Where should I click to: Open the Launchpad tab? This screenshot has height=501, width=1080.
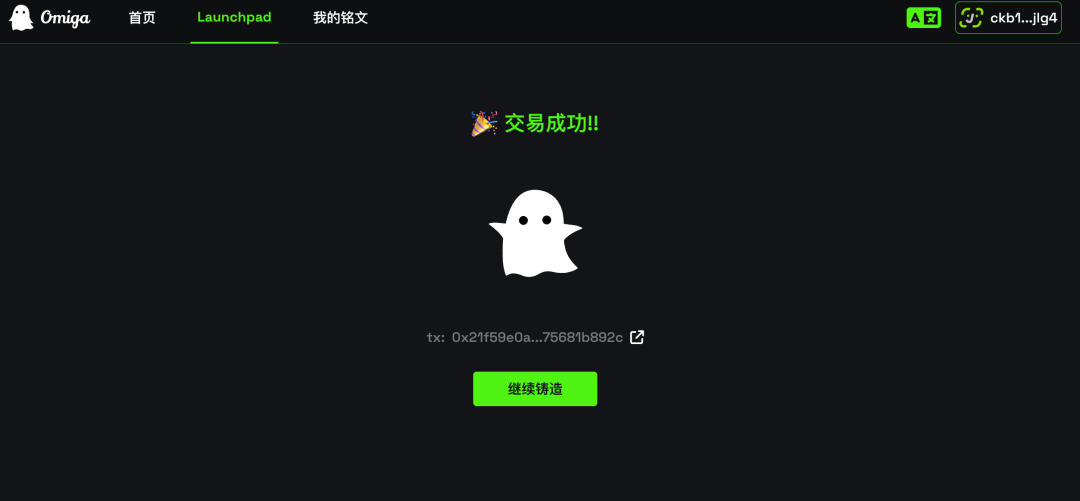[234, 18]
